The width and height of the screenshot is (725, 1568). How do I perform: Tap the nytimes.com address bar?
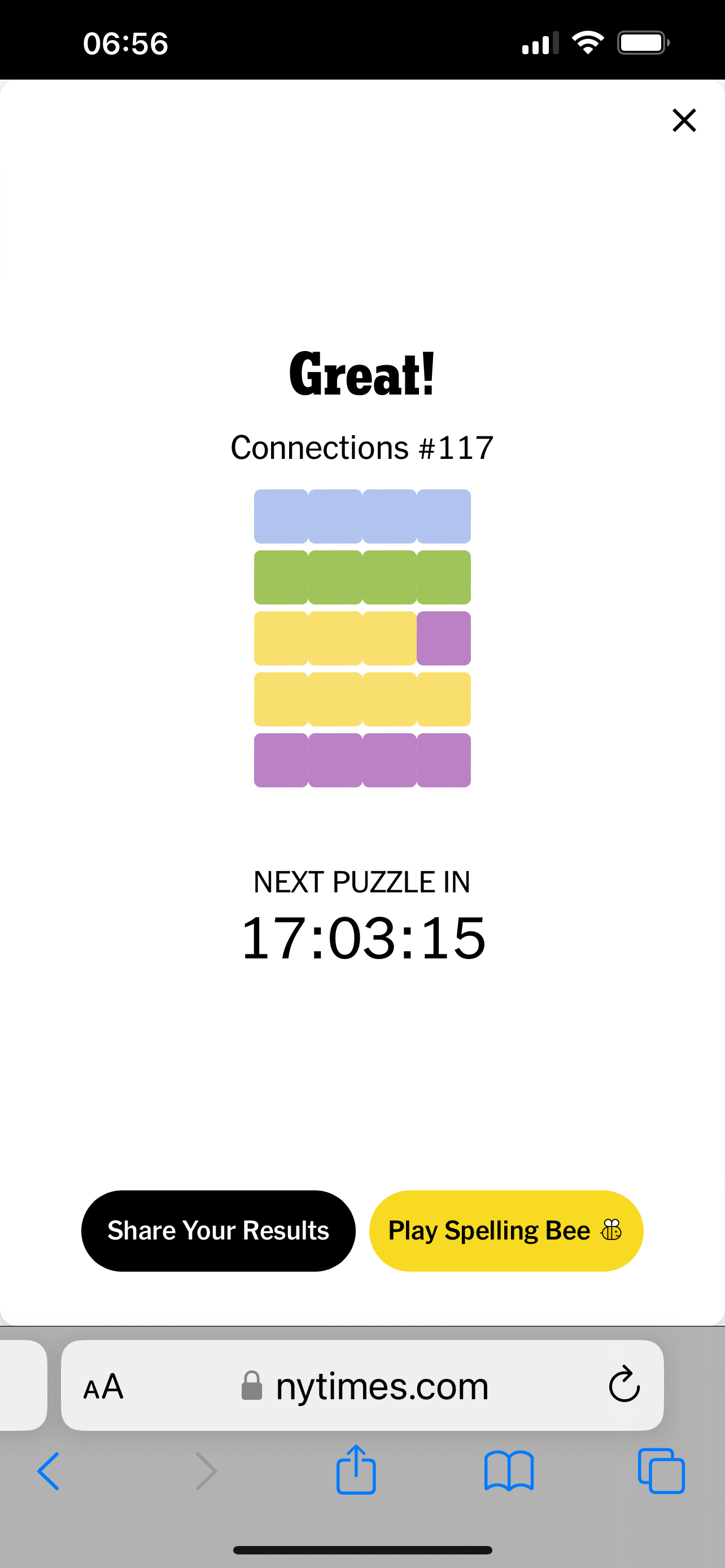[363, 1385]
